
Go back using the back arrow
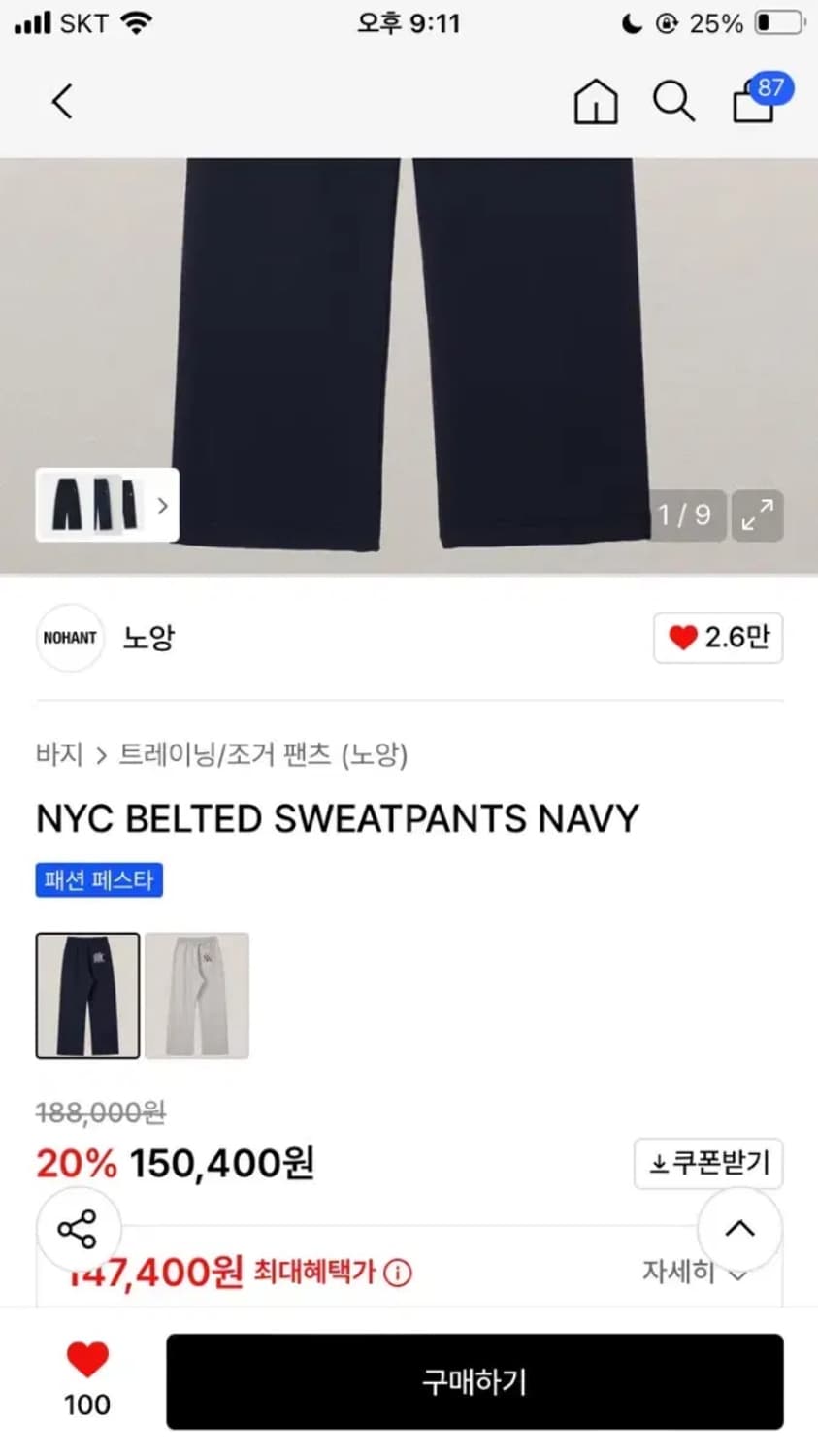61,101
